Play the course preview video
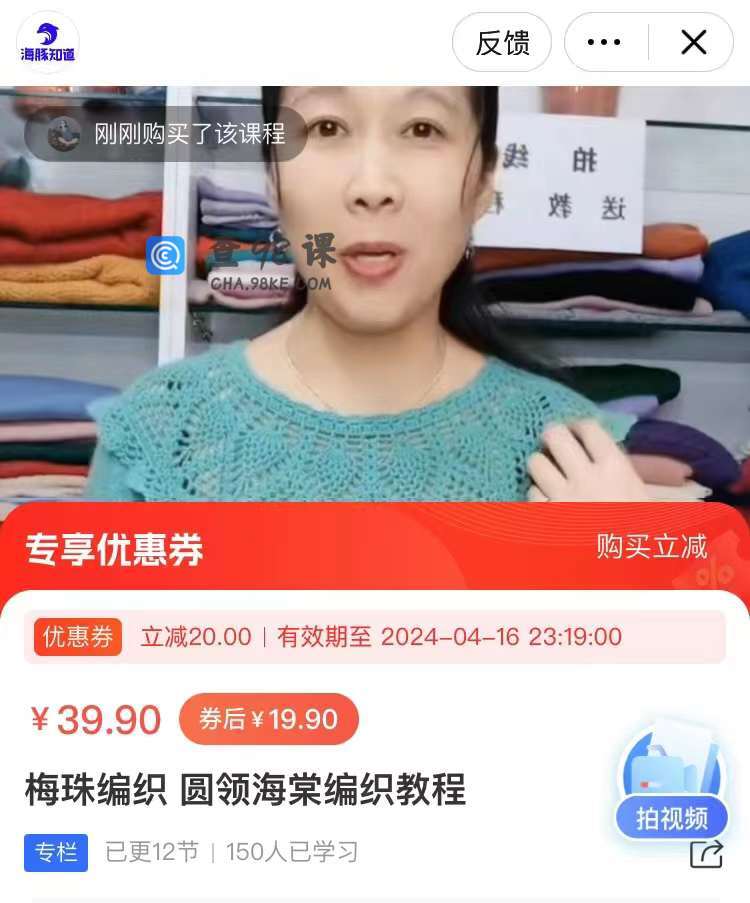The width and height of the screenshot is (750, 903). click(x=375, y=300)
